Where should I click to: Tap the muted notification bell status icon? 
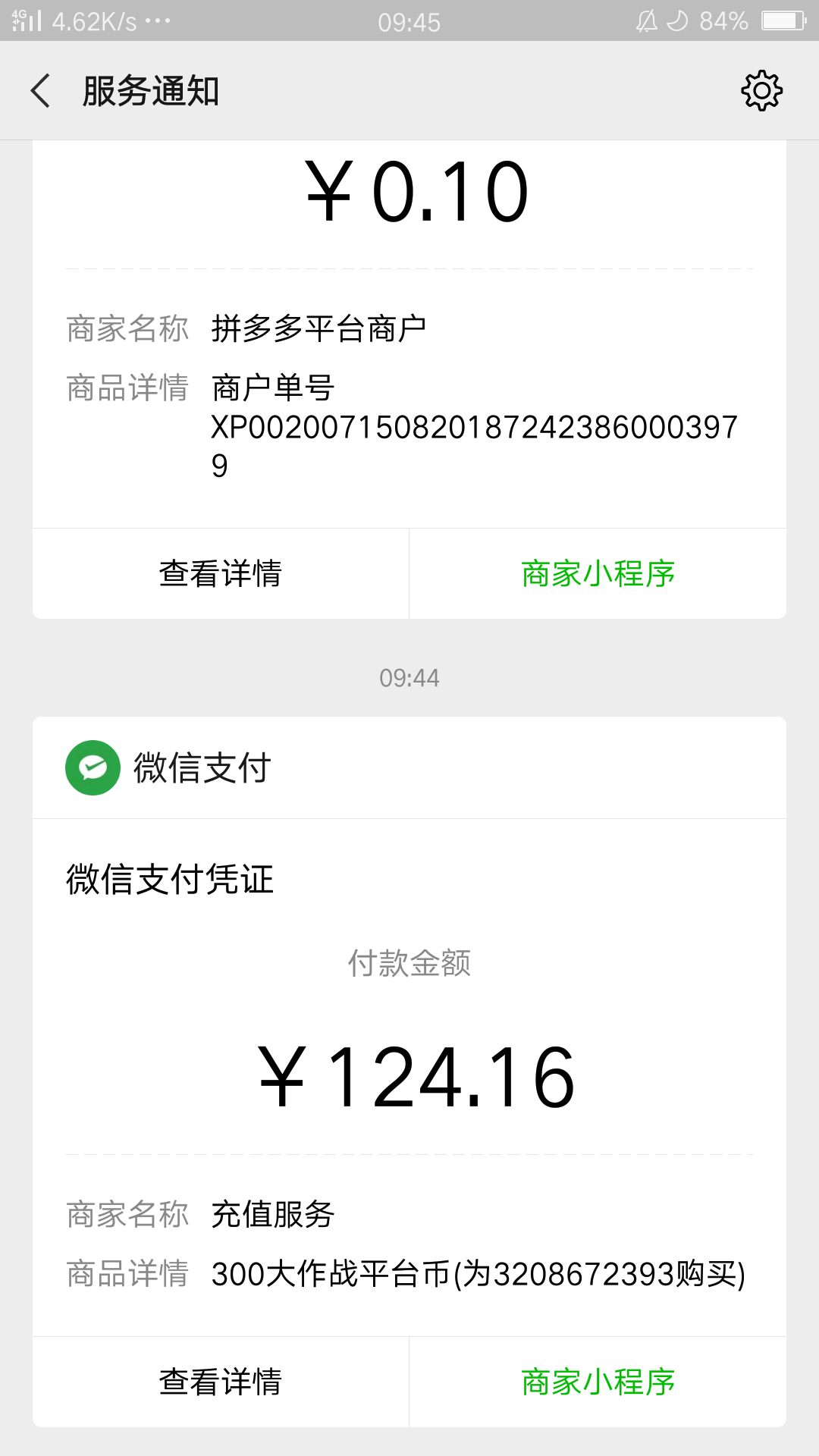pyautogui.click(x=648, y=21)
